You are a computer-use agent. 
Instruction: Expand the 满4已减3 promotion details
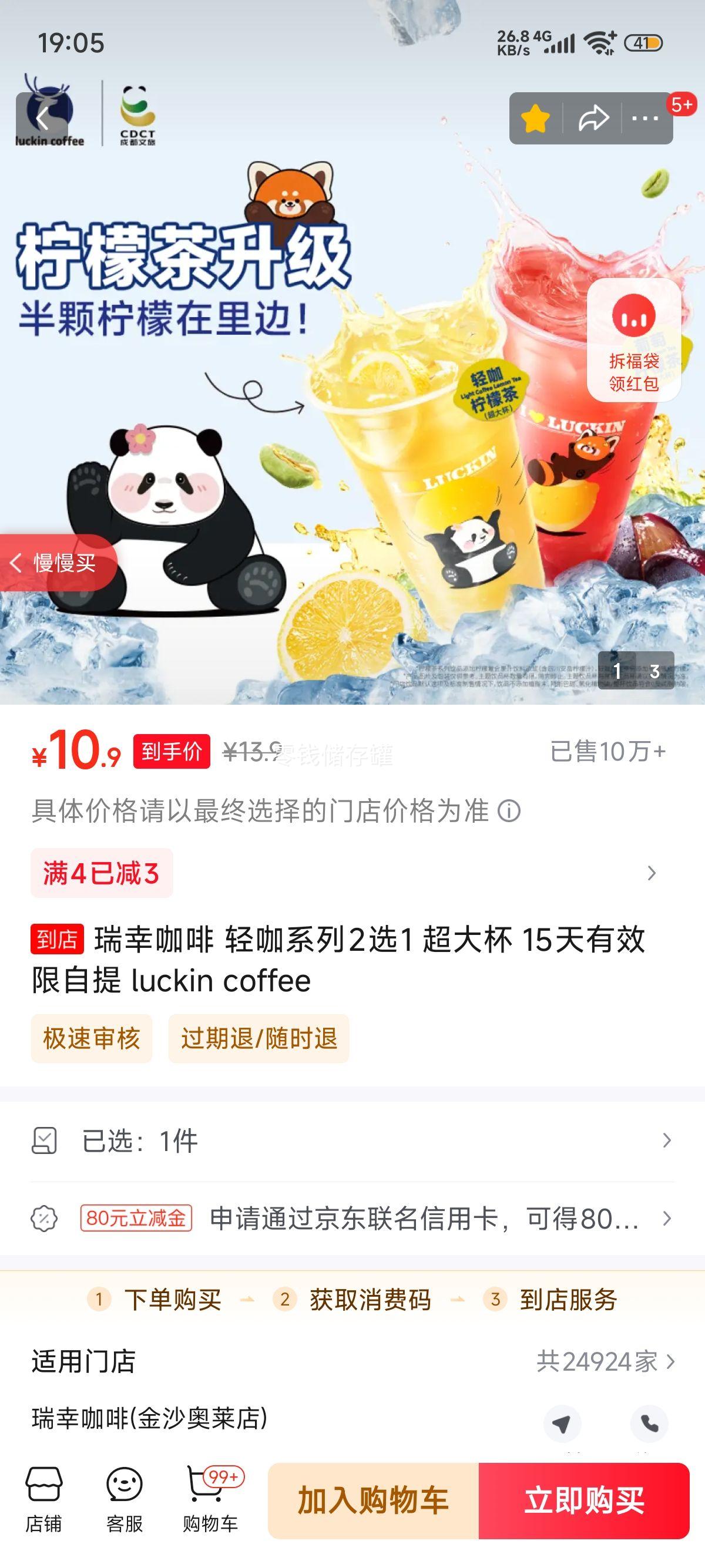652,873
